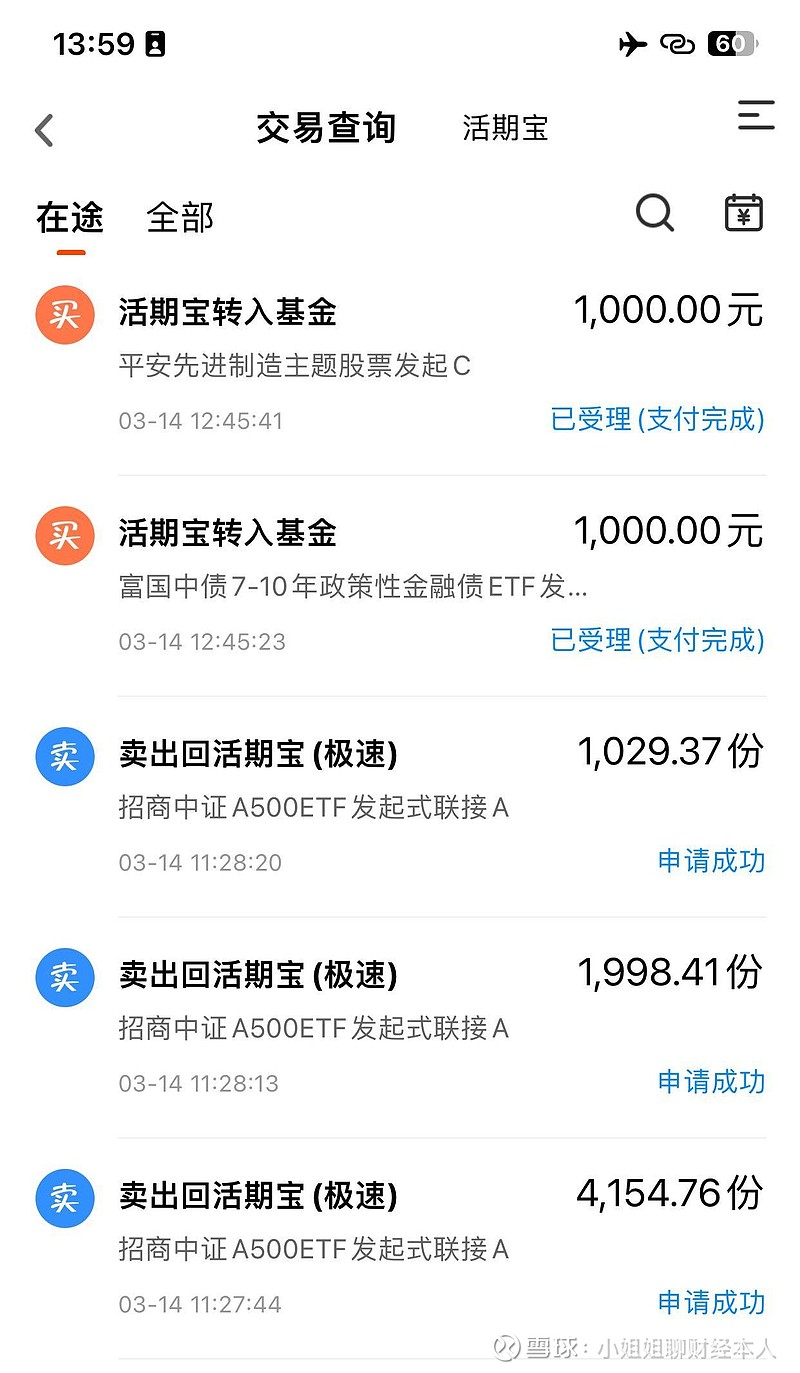Tap the chain link icon in status bar
Image resolution: width=800 pixels, height=1373 pixels.
pos(678,44)
